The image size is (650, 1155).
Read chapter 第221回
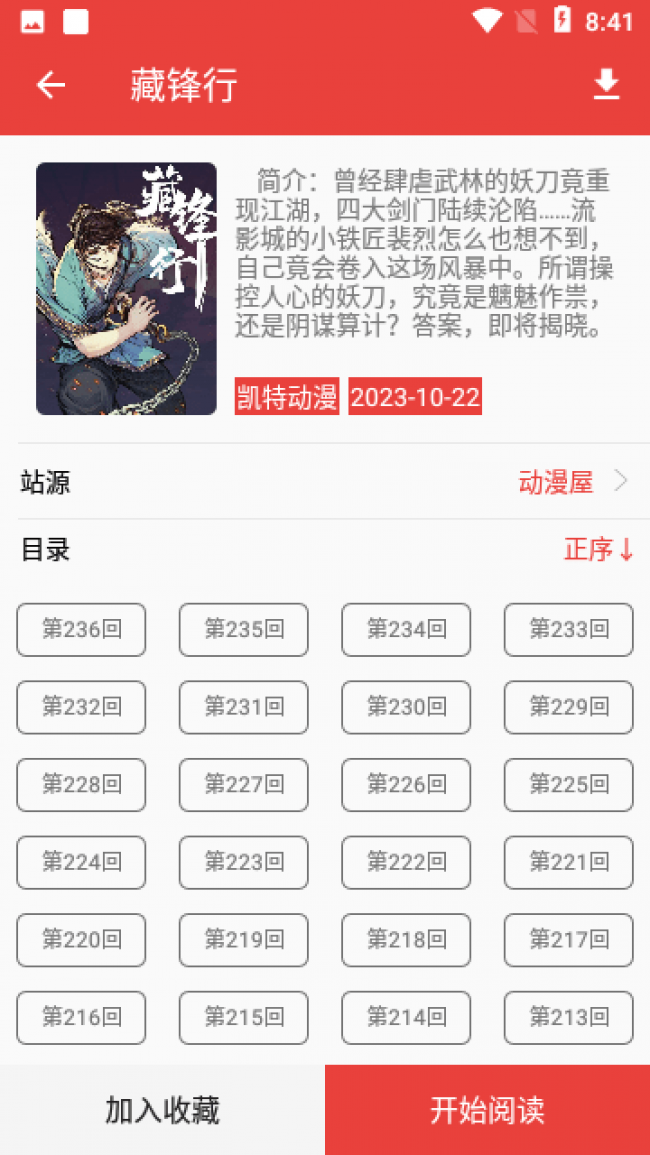568,862
